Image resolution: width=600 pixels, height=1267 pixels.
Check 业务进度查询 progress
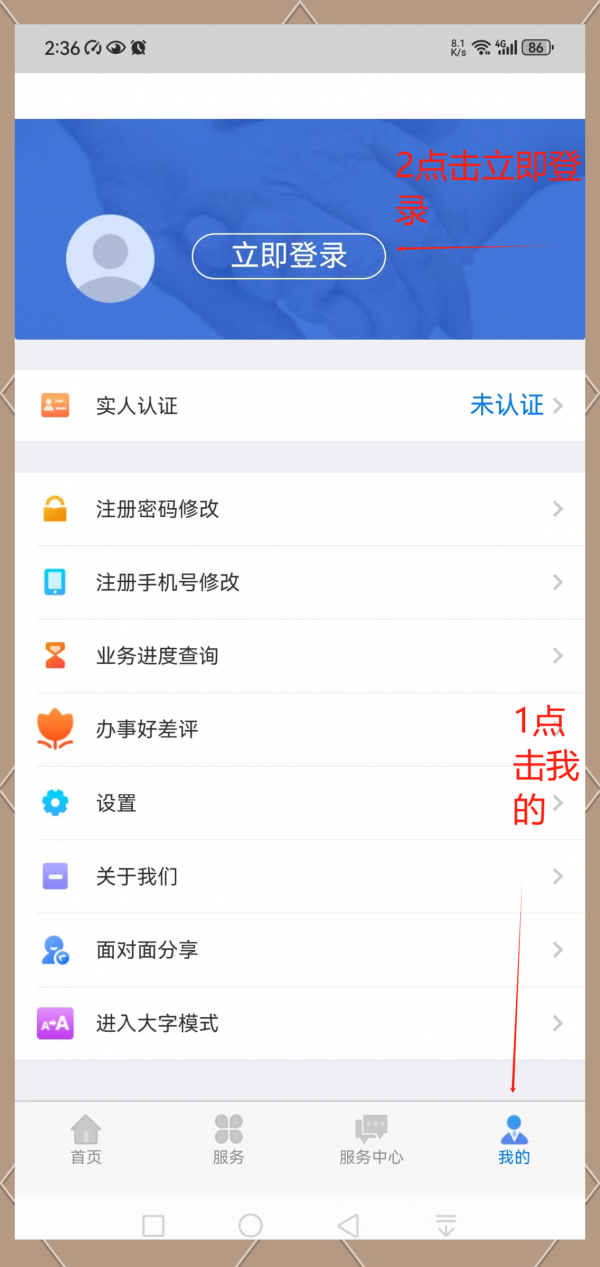pos(300,656)
